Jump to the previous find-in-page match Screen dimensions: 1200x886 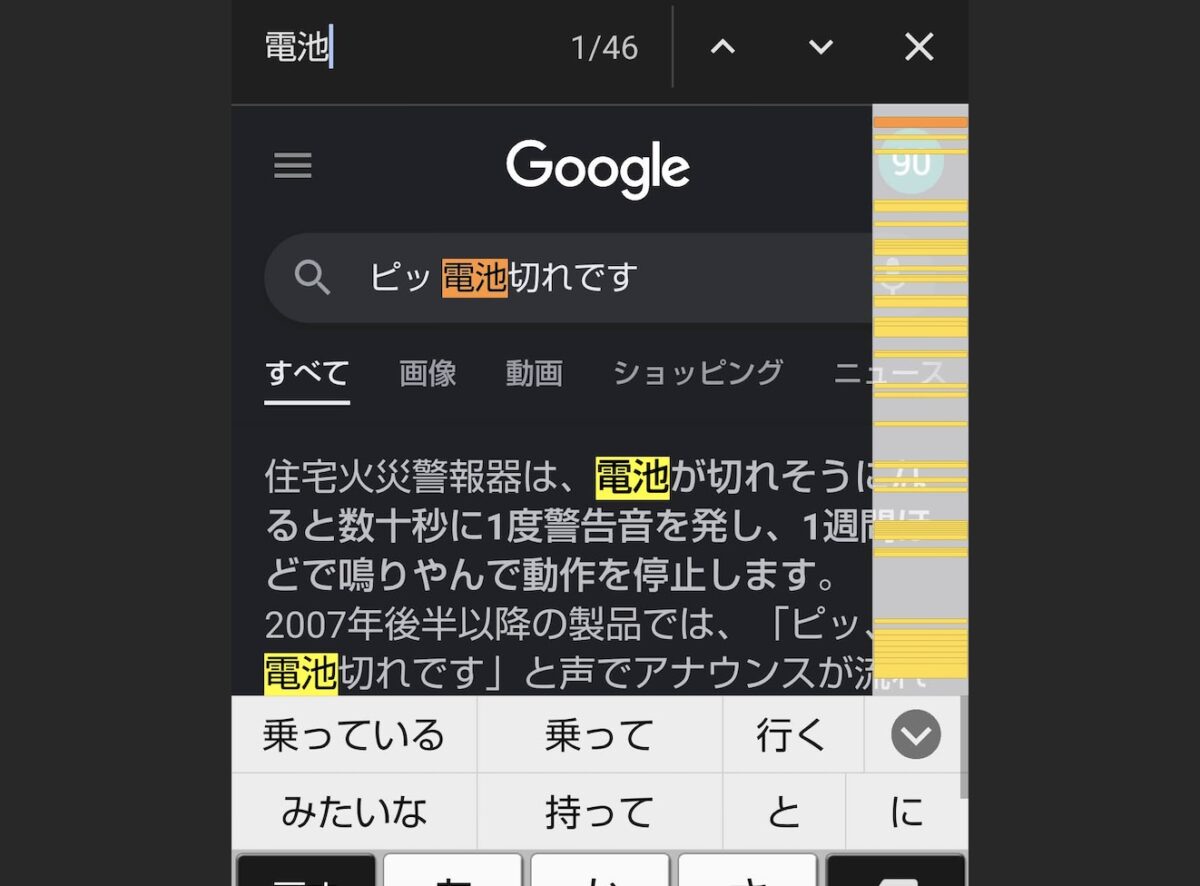723,47
